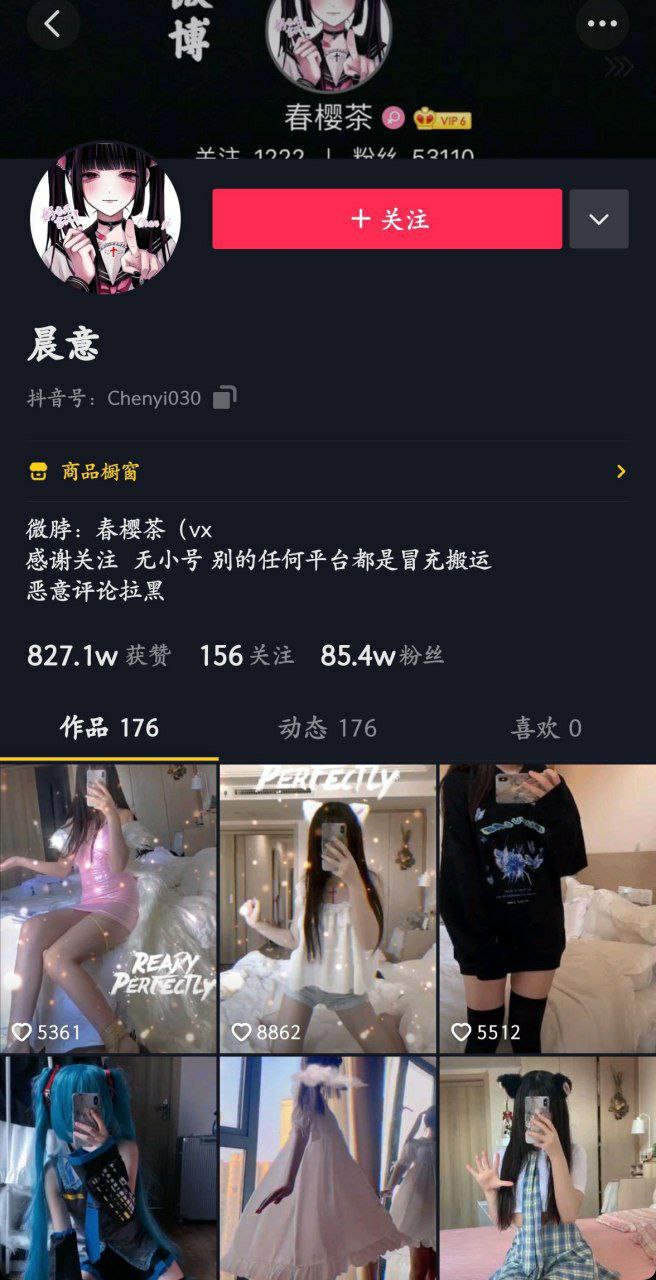The width and height of the screenshot is (656, 1280).
Task: View the profile avatar picture
Action: 105,219
